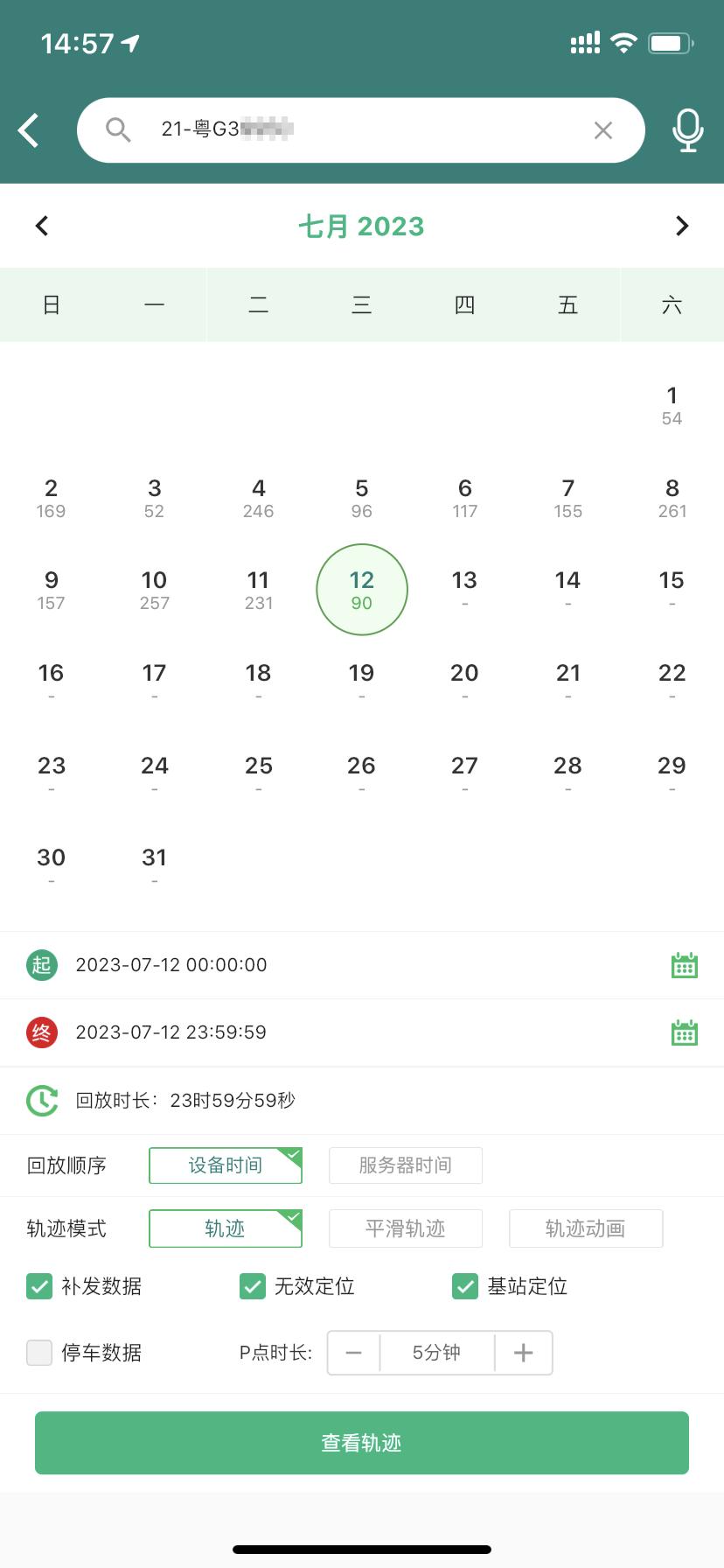This screenshot has width=724, height=1568.
Task: Select the 平滑轨迹 track mode option
Action: point(405,1228)
